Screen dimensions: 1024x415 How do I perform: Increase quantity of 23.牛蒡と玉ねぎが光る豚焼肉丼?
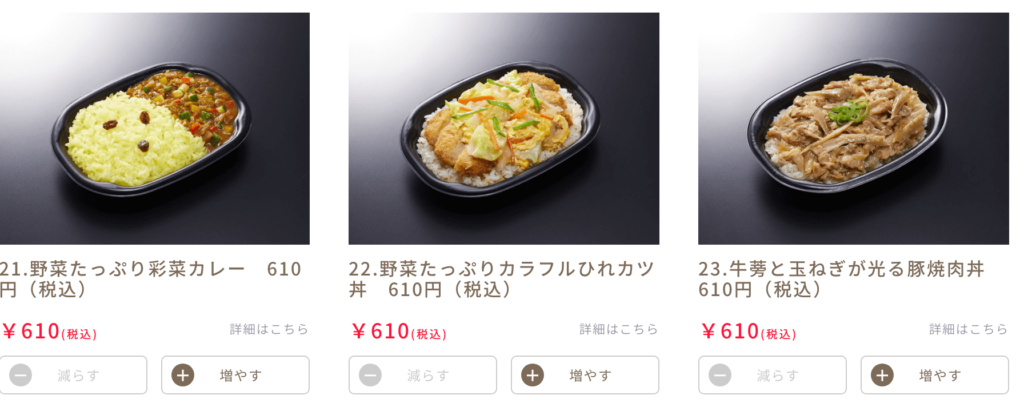point(934,375)
